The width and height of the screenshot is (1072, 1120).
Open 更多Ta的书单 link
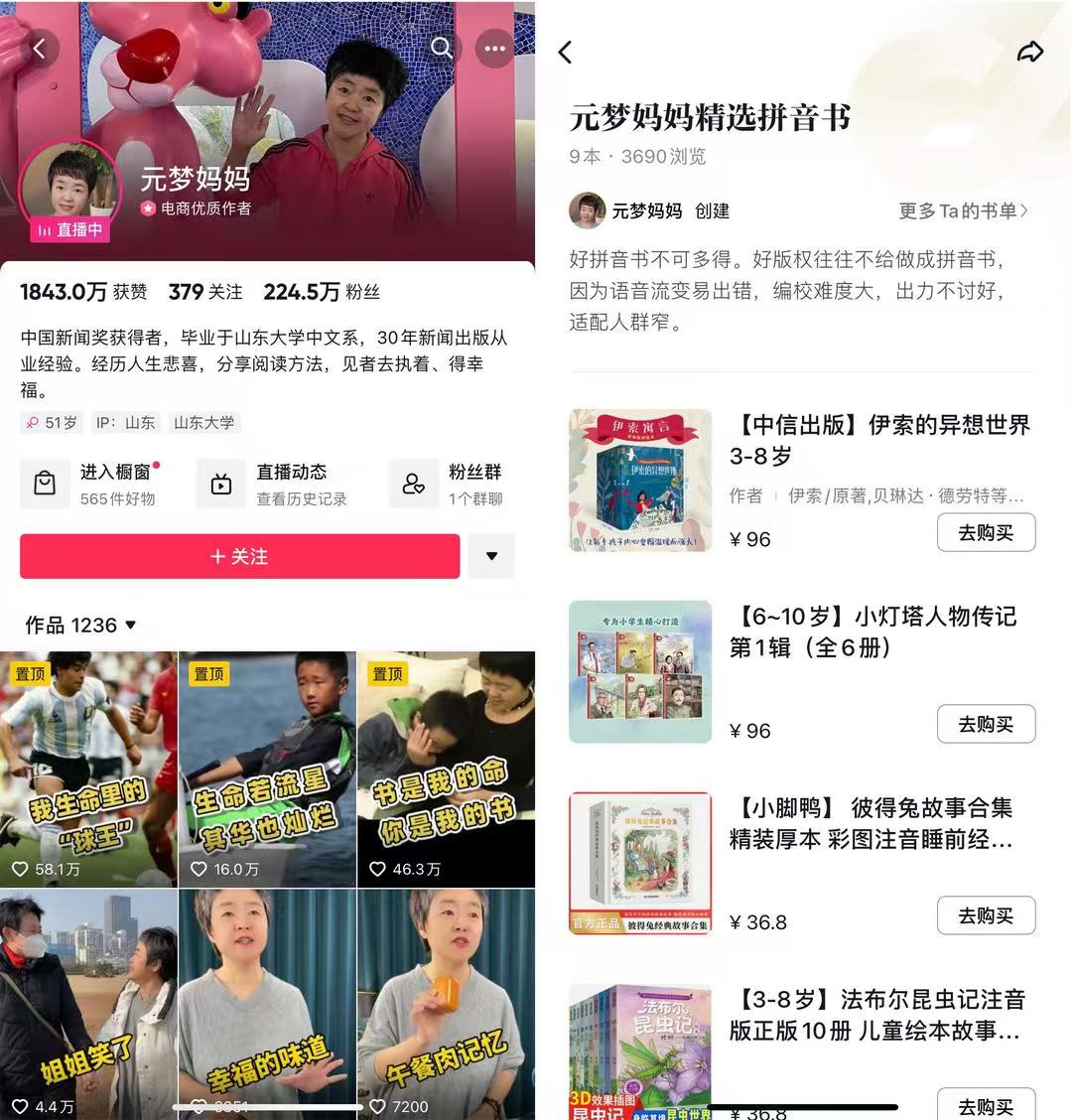point(962,210)
